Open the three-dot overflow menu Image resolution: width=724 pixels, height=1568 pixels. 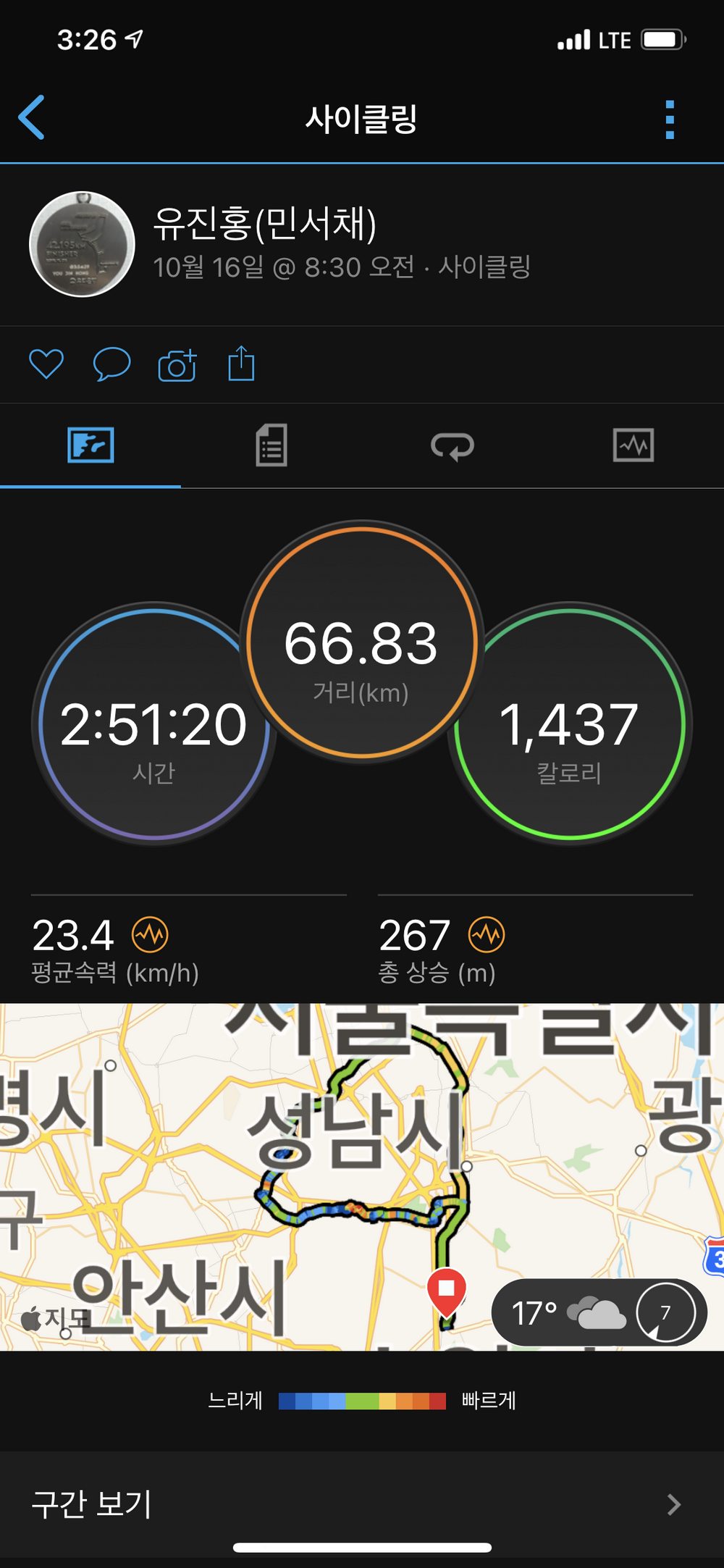pyautogui.click(x=670, y=120)
